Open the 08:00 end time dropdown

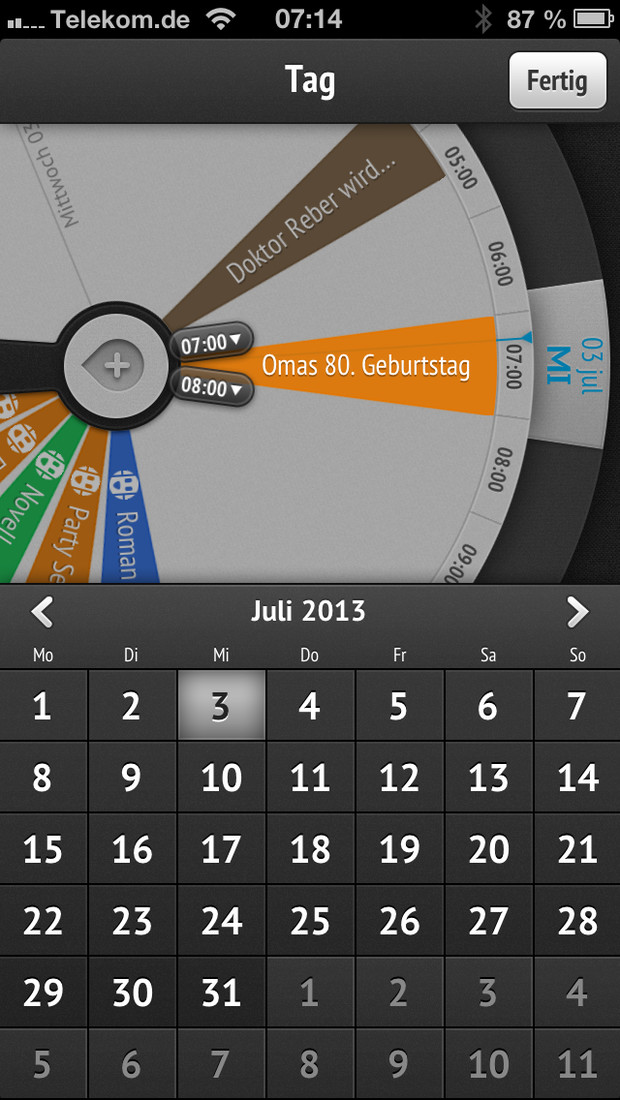click(211, 387)
